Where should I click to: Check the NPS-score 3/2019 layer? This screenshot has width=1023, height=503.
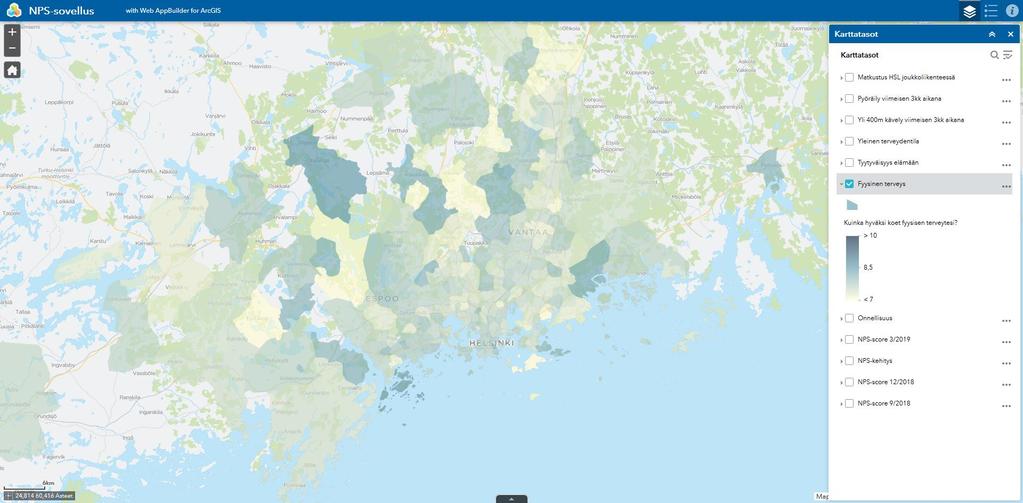[x=849, y=339]
